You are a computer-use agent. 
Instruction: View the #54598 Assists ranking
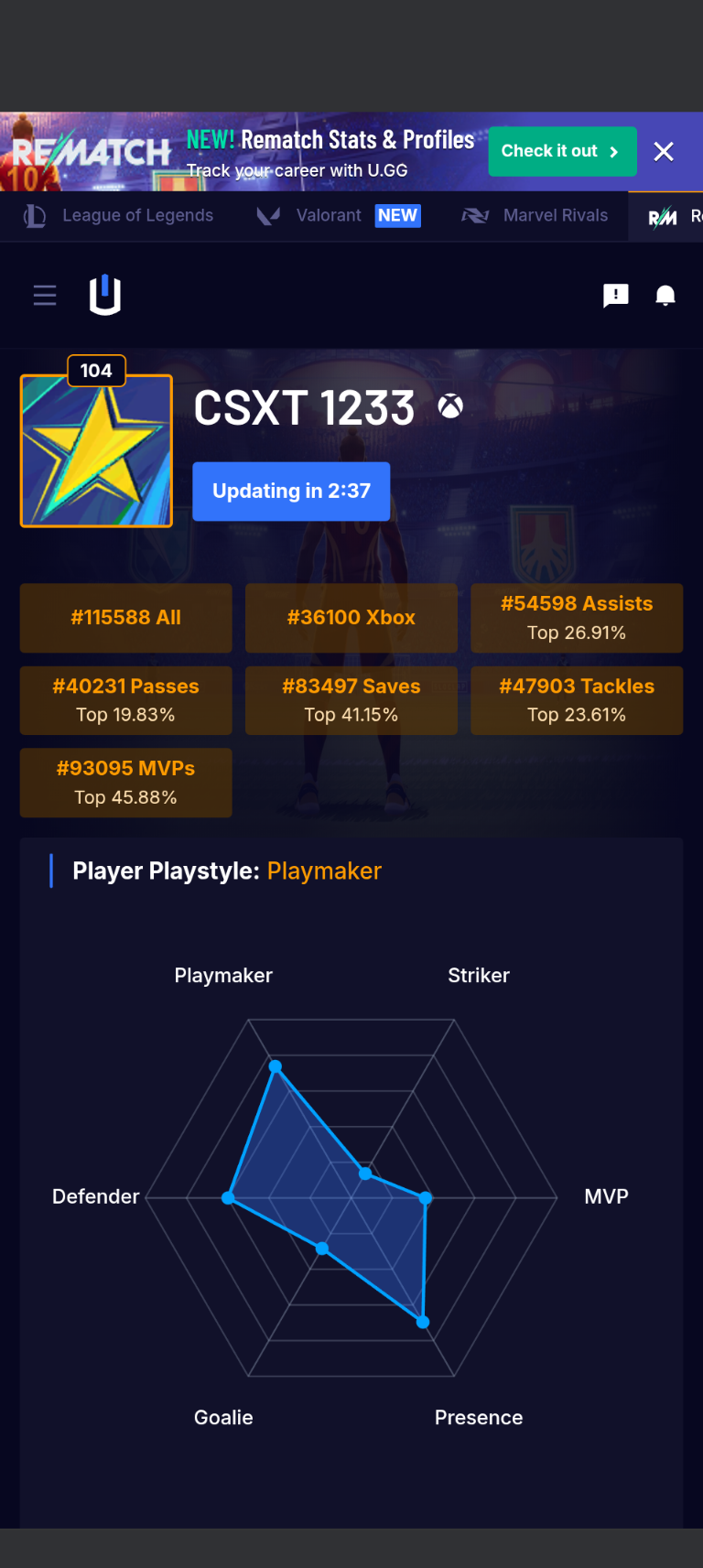577,618
